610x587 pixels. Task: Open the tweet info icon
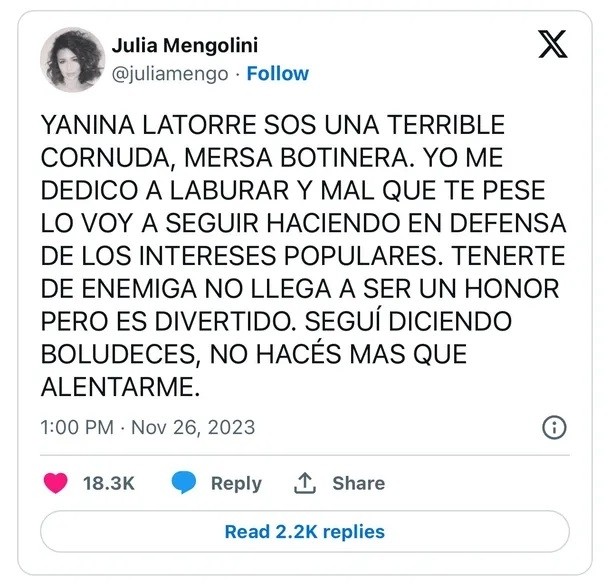[x=553, y=428]
